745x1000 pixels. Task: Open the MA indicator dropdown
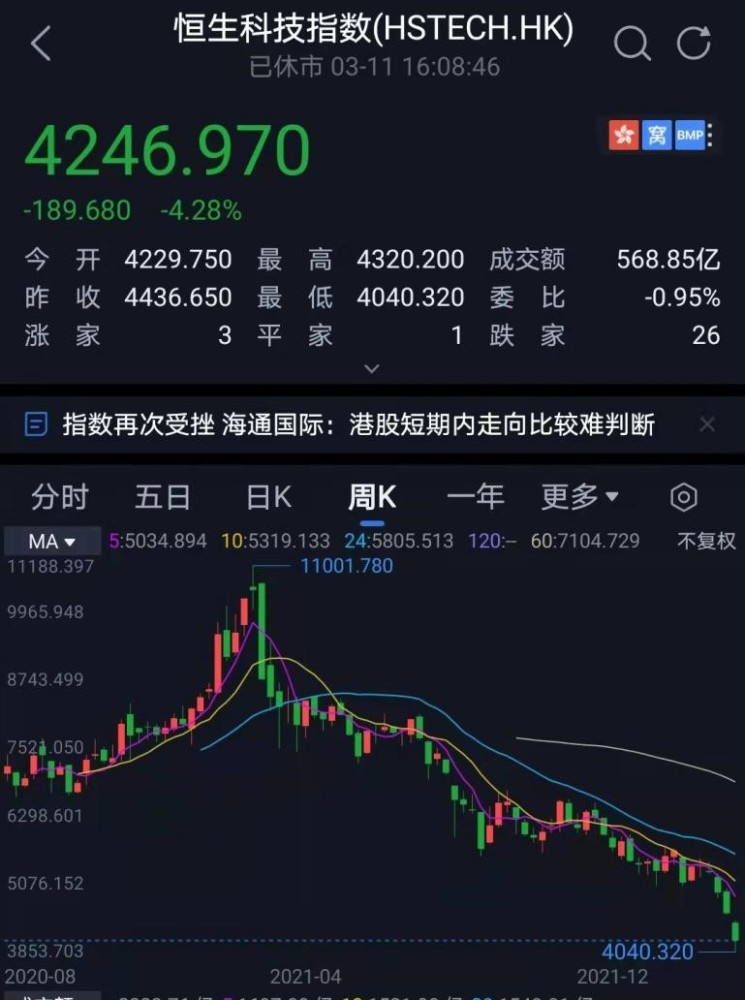click(x=52, y=542)
